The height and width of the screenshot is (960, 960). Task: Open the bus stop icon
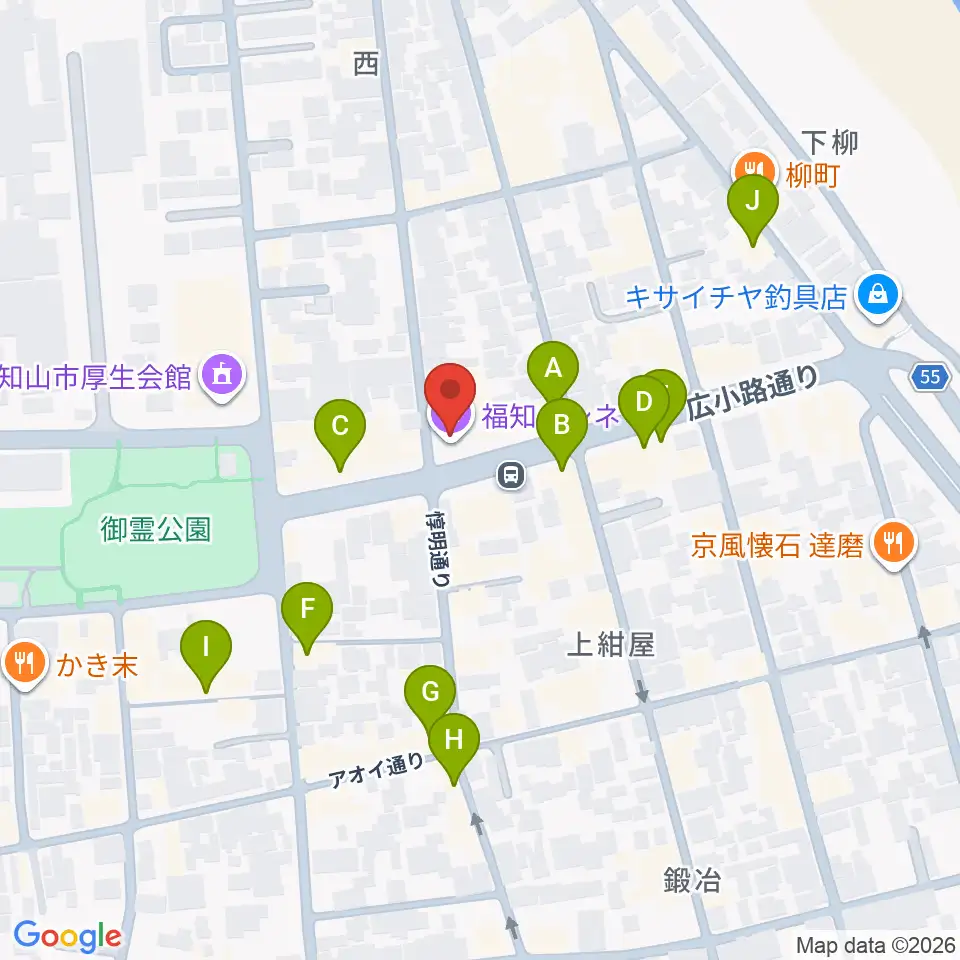point(511,475)
